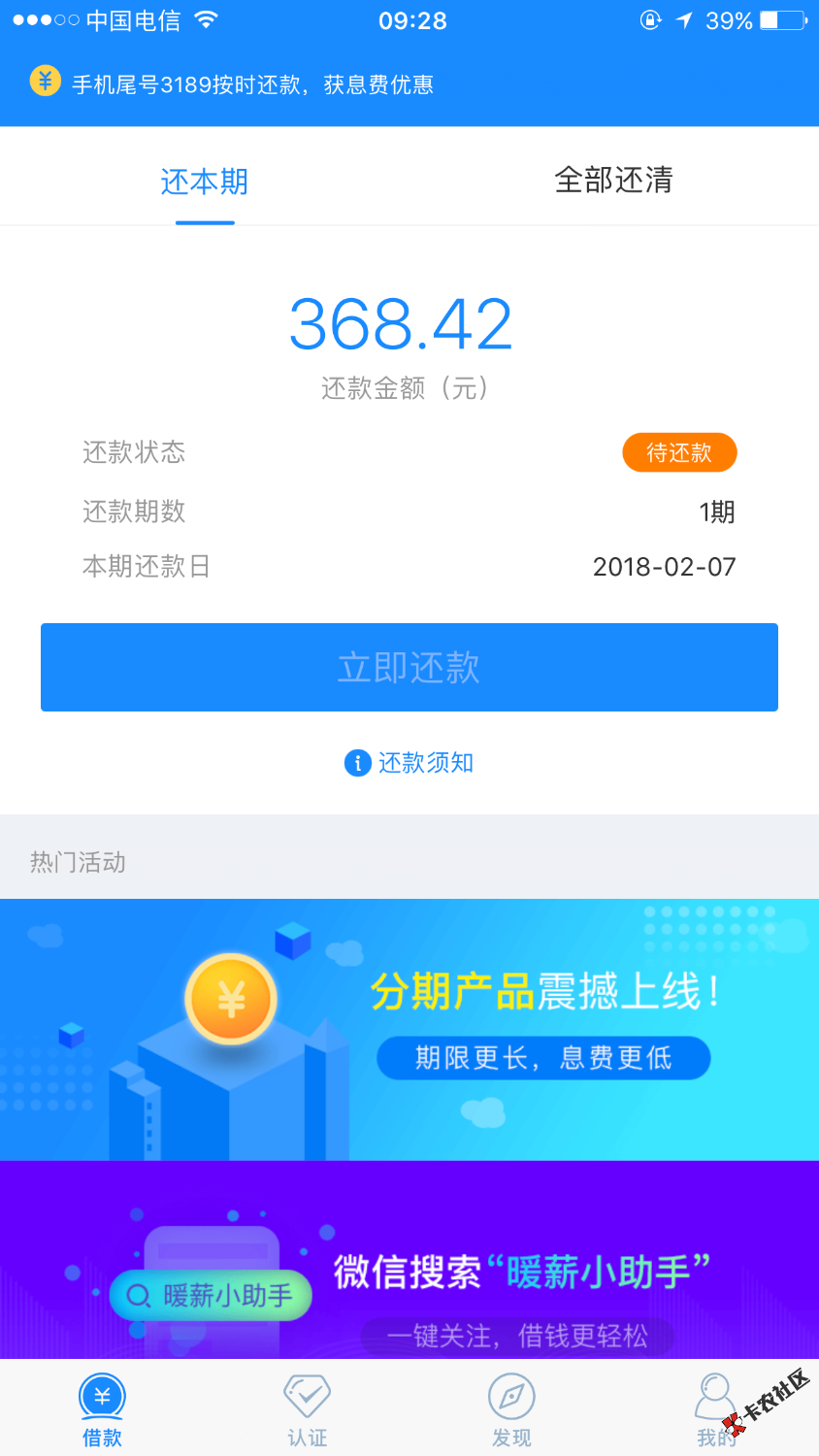The image size is (819, 1456).
Task: Open the 分期产品震撼上线 banner
Action: click(409, 1029)
